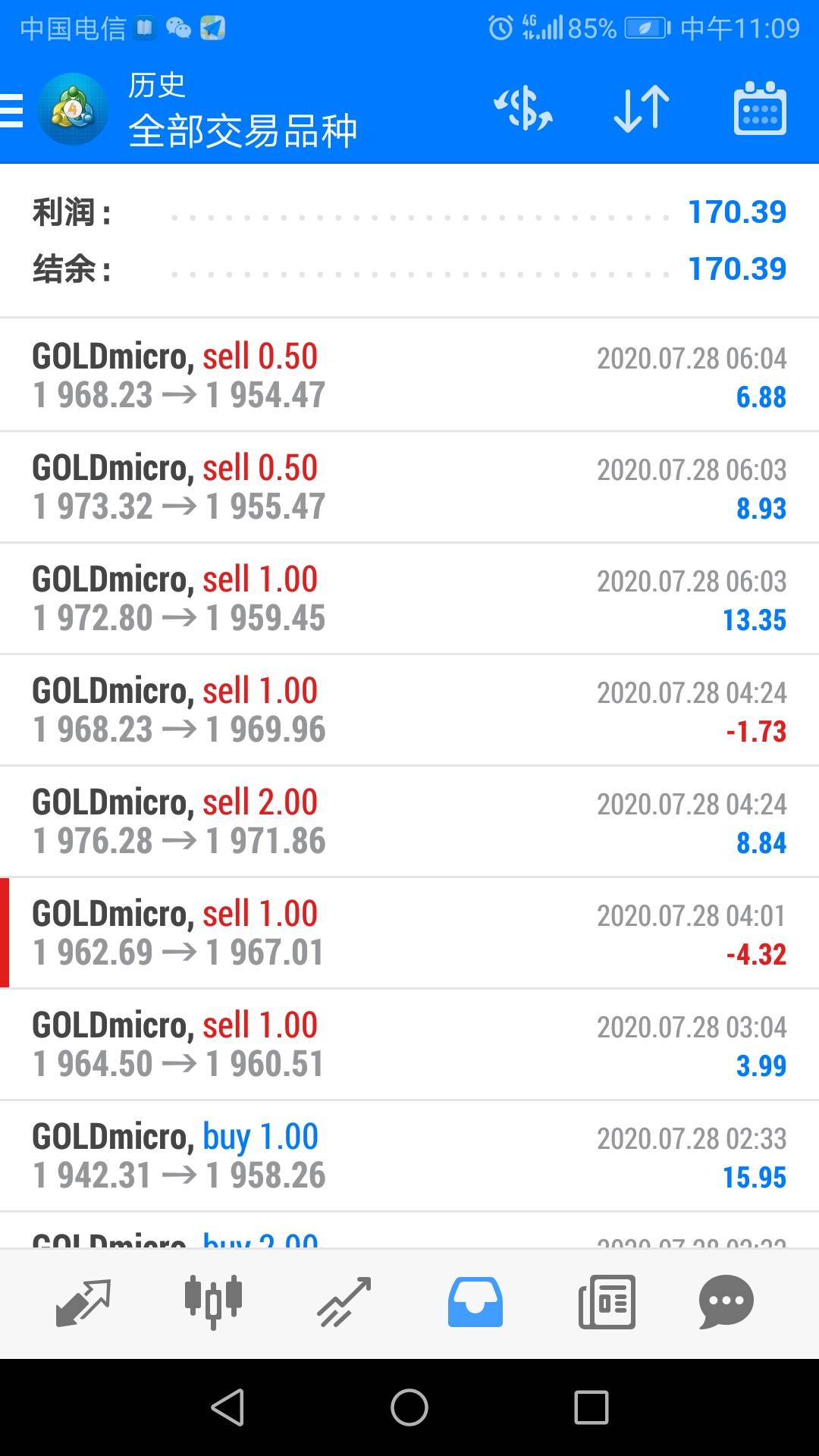Screen dimensions: 819x1456
Task: Open the buy 1.00 trade with profit 15.95
Action: pyautogui.click(x=409, y=1156)
